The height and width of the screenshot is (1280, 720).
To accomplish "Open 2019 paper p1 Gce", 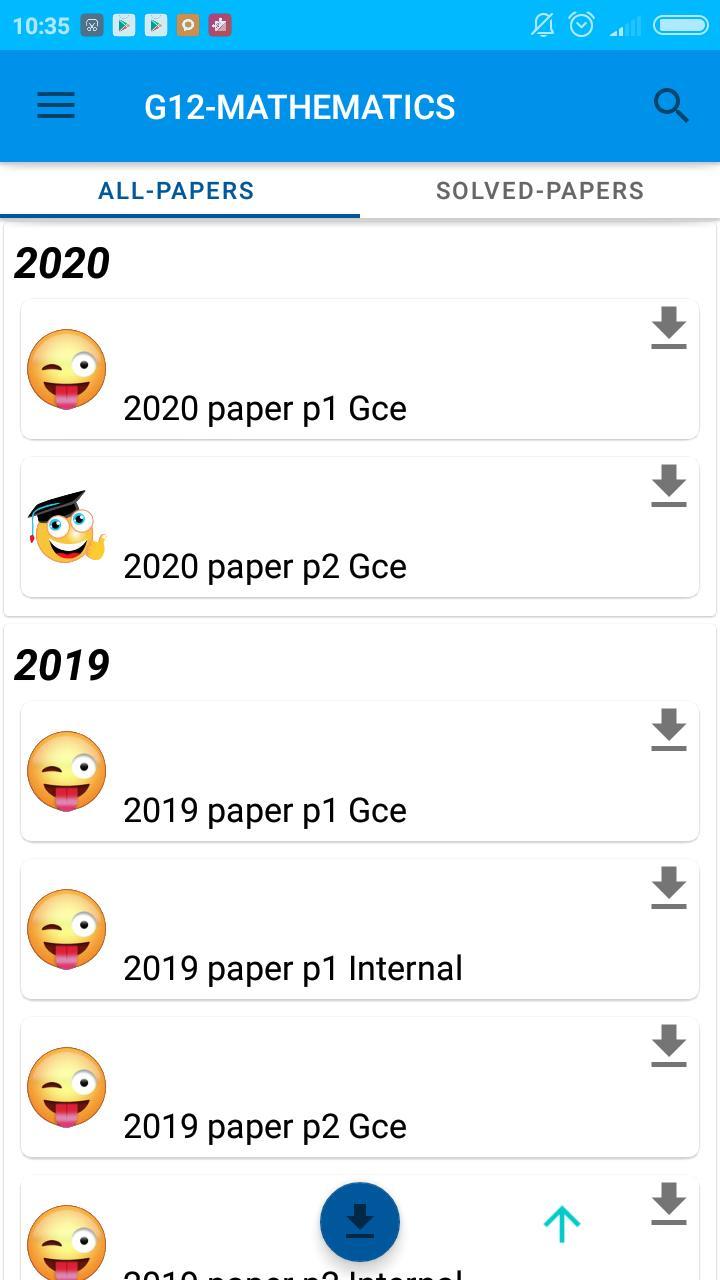I will click(x=265, y=810).
